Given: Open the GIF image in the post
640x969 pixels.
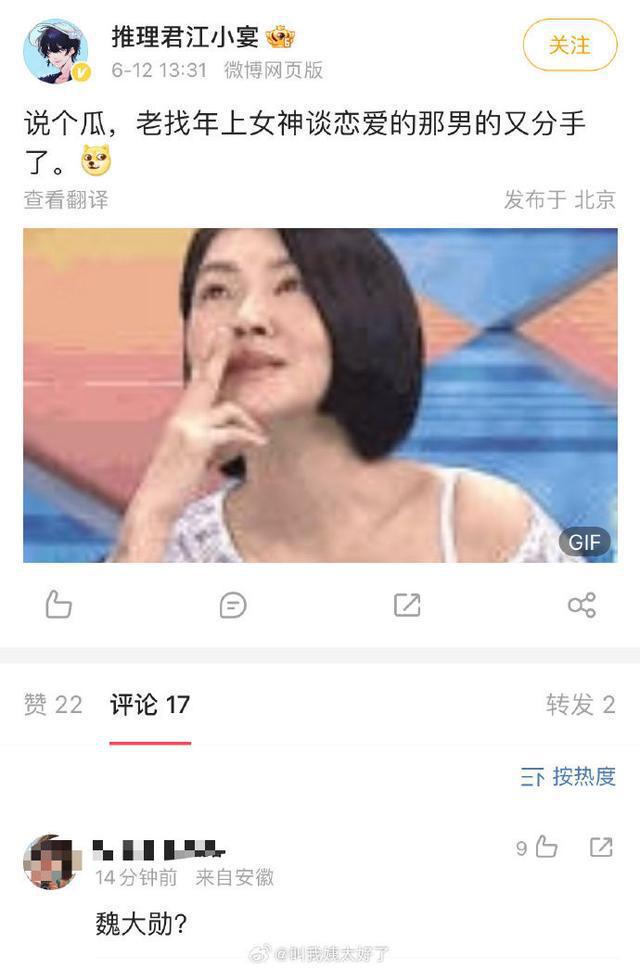Looking at the screenshot, I should pos(320,395).
